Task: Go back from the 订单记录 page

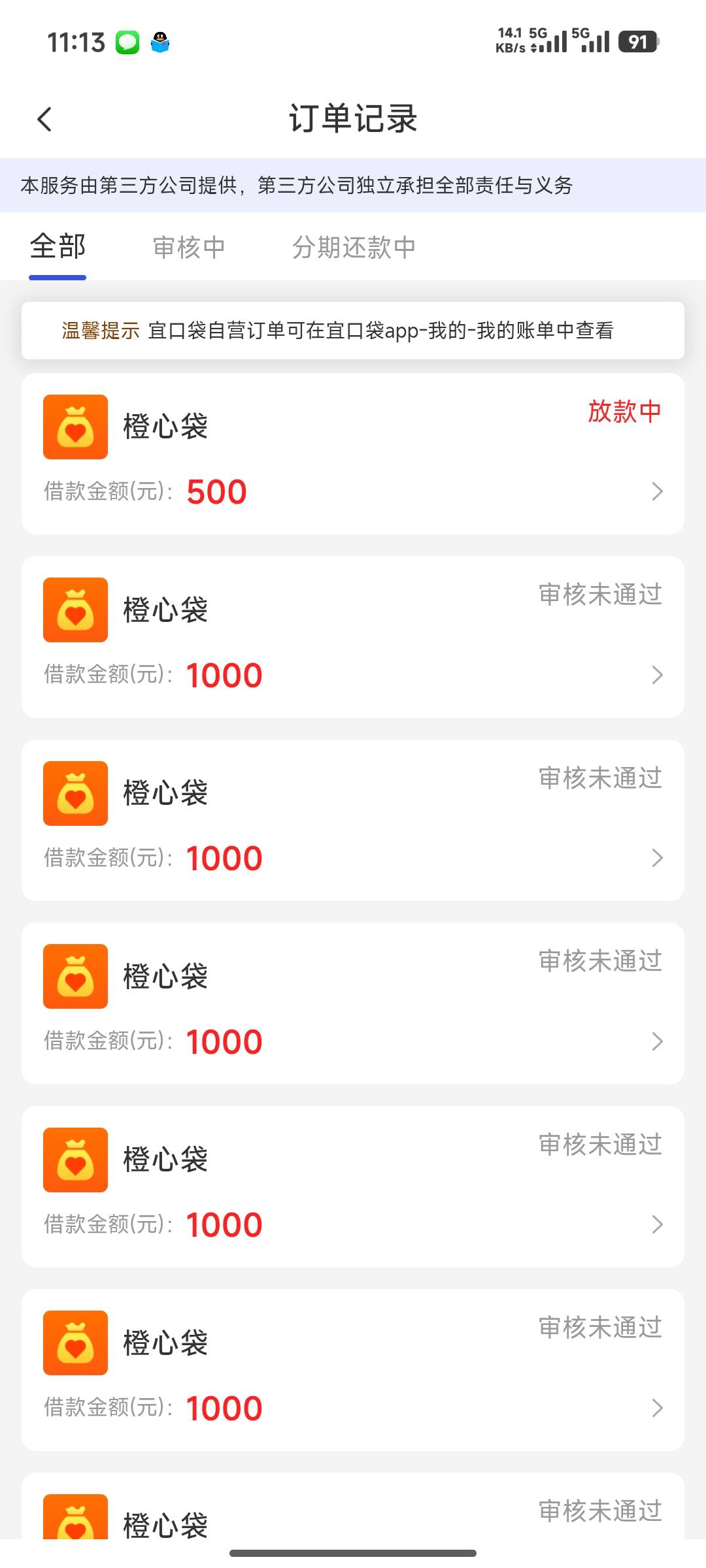Action: tap(44, 119)
